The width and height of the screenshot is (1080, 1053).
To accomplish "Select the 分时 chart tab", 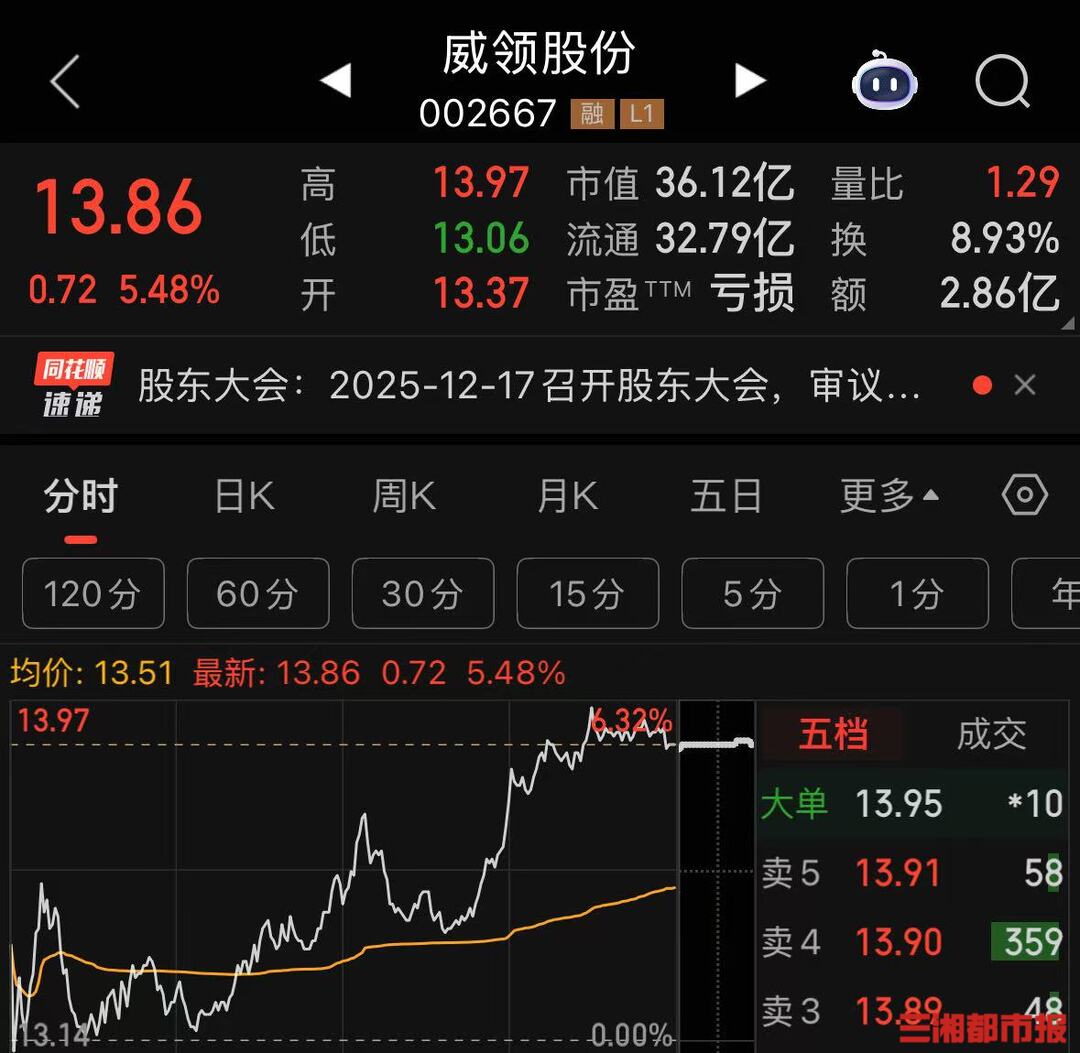I will point(81,496).
